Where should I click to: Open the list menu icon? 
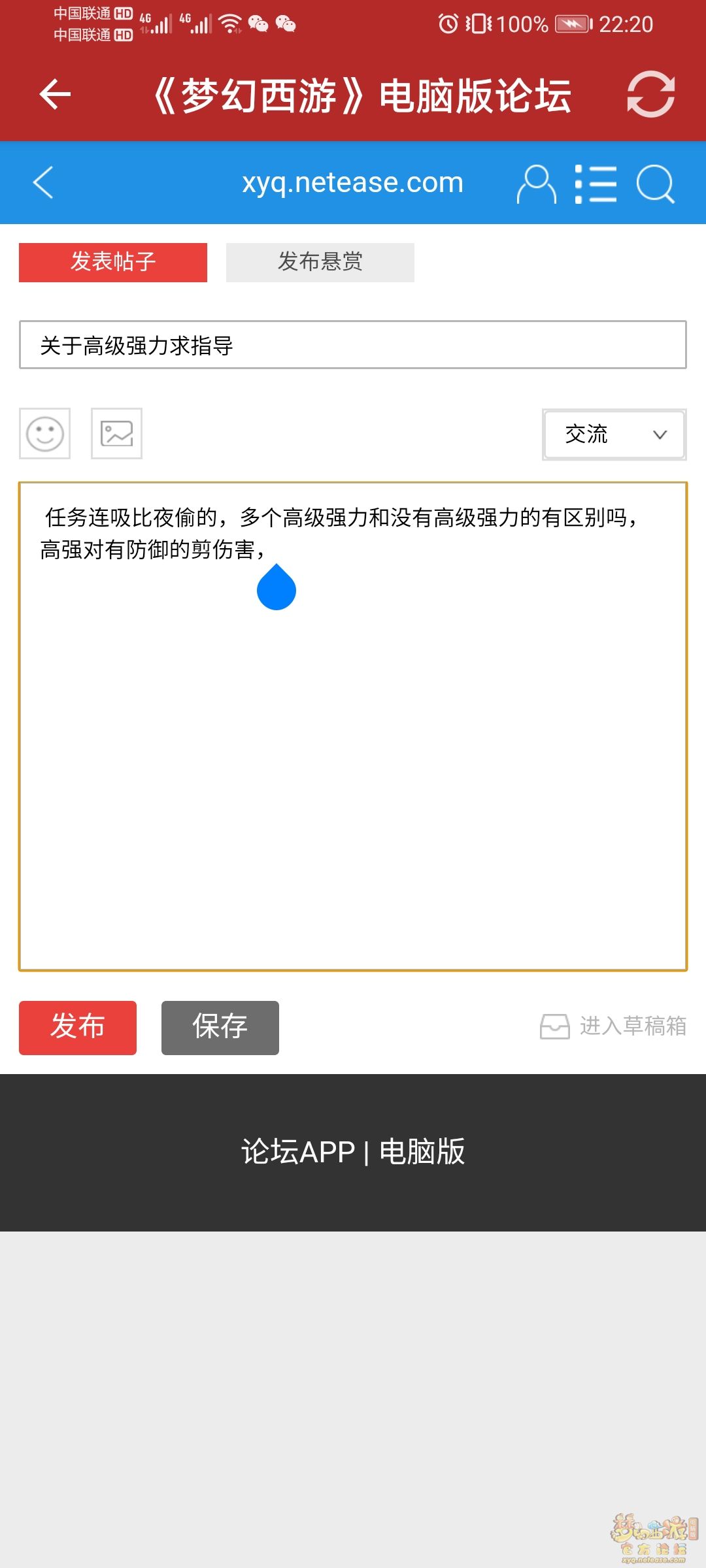point(596,184)
